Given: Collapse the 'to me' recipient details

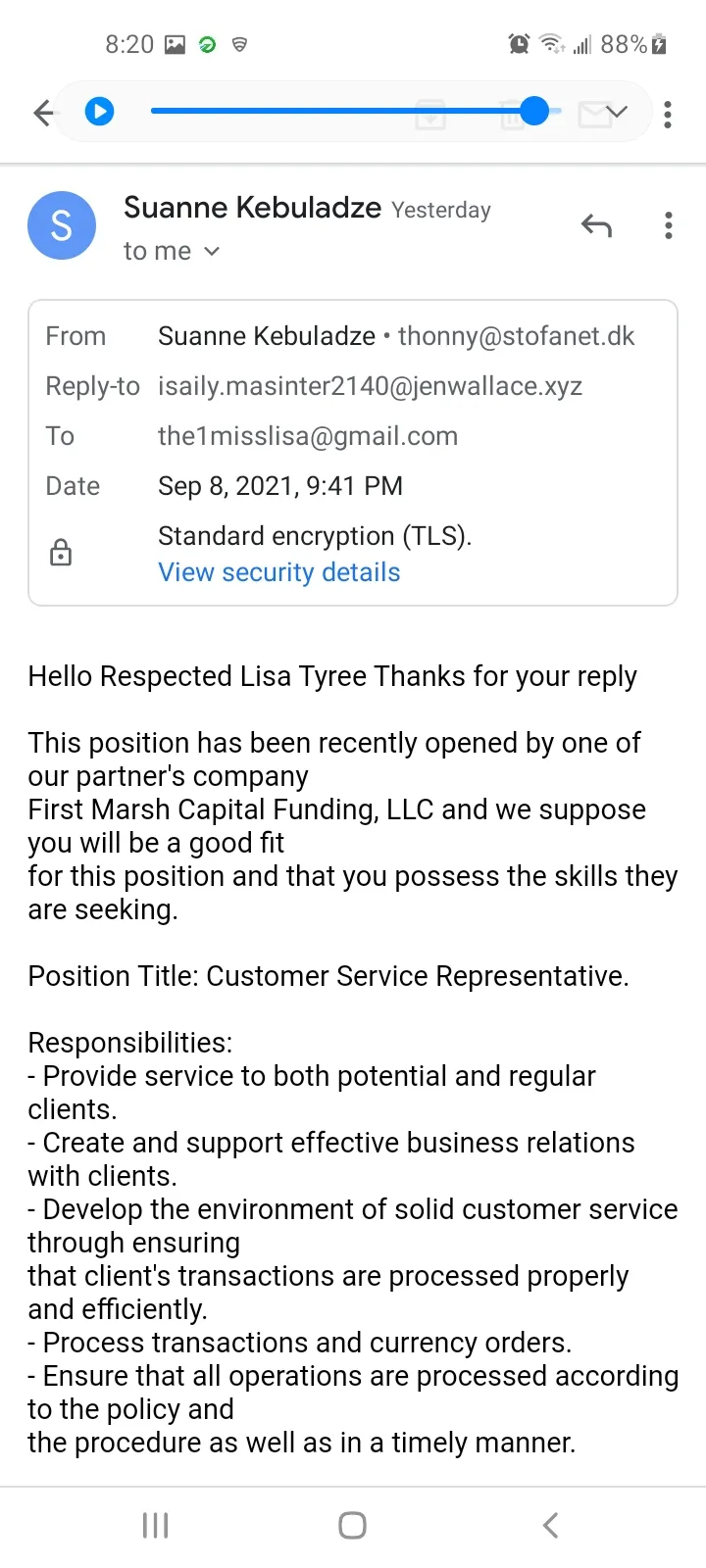Looking at the screenshot, I should point(172,252).
